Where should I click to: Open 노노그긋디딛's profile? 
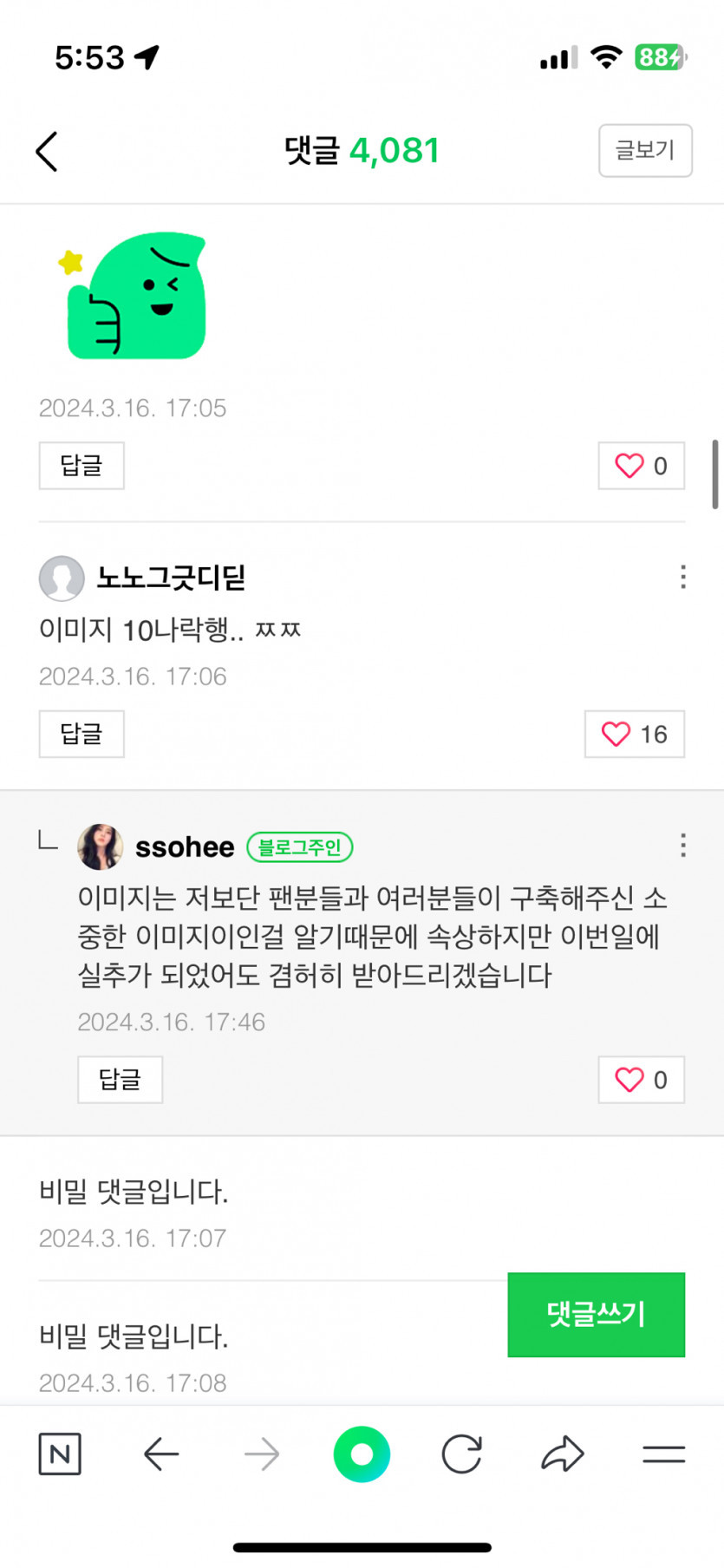[x=62, y=578]
